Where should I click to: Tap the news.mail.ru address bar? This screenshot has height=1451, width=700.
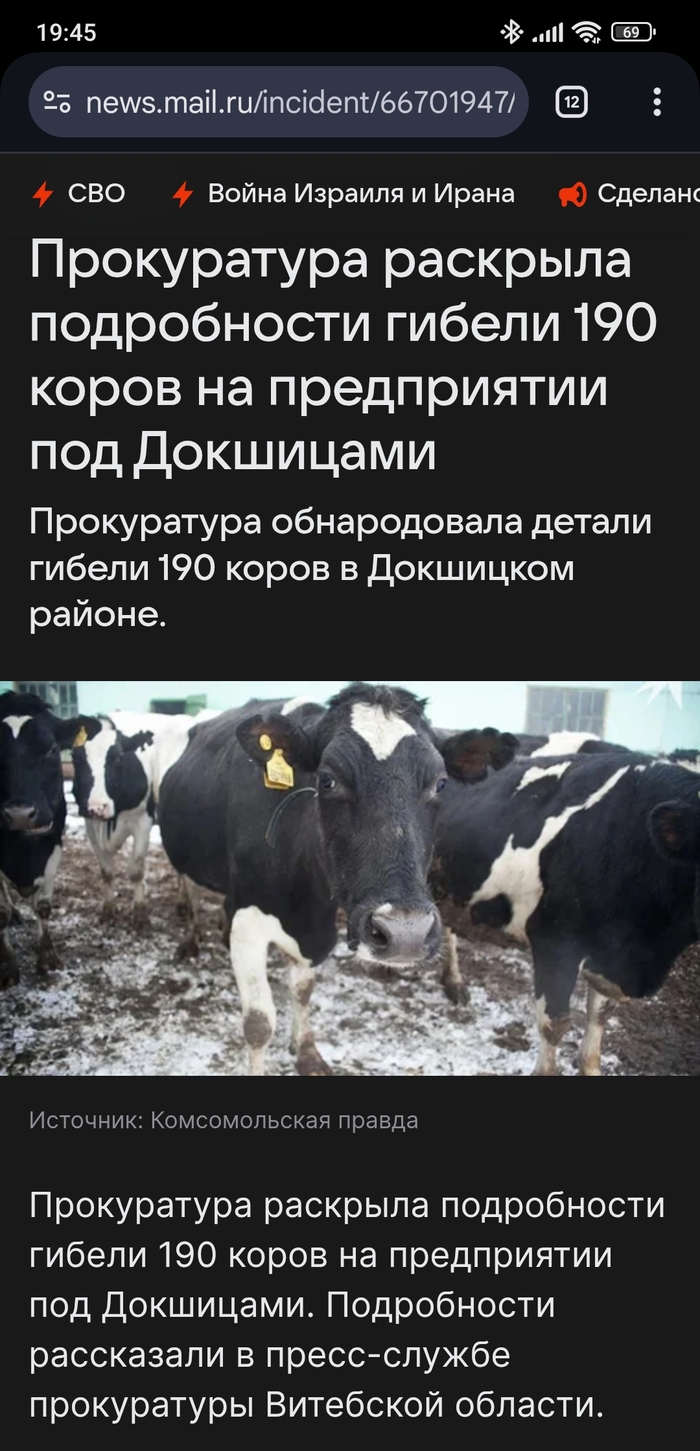pos(300,102)
